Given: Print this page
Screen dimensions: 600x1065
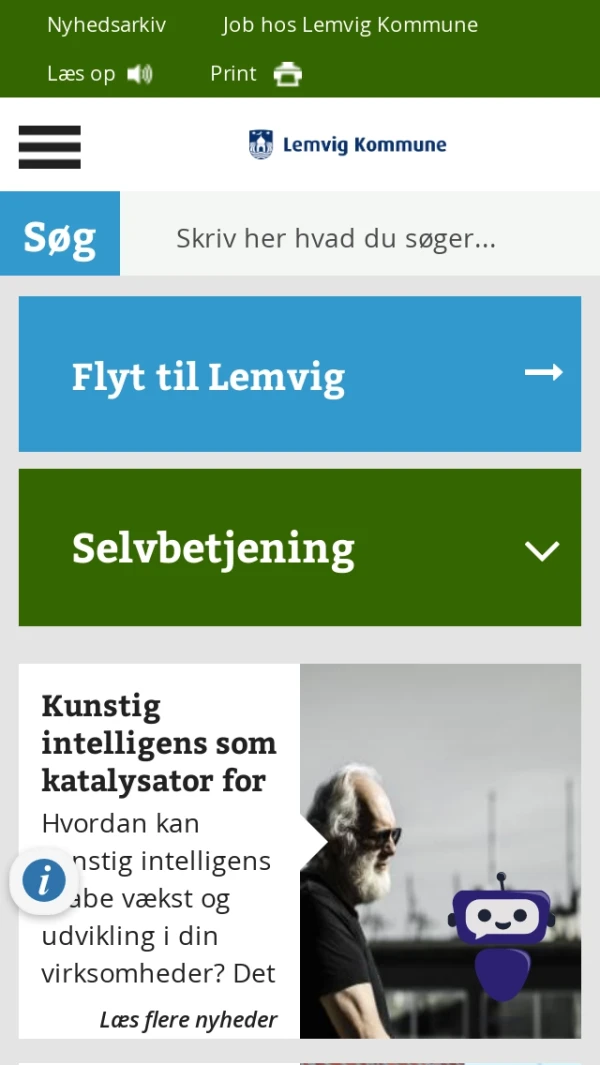Looking at the screenshot, I should click(255, 74).
